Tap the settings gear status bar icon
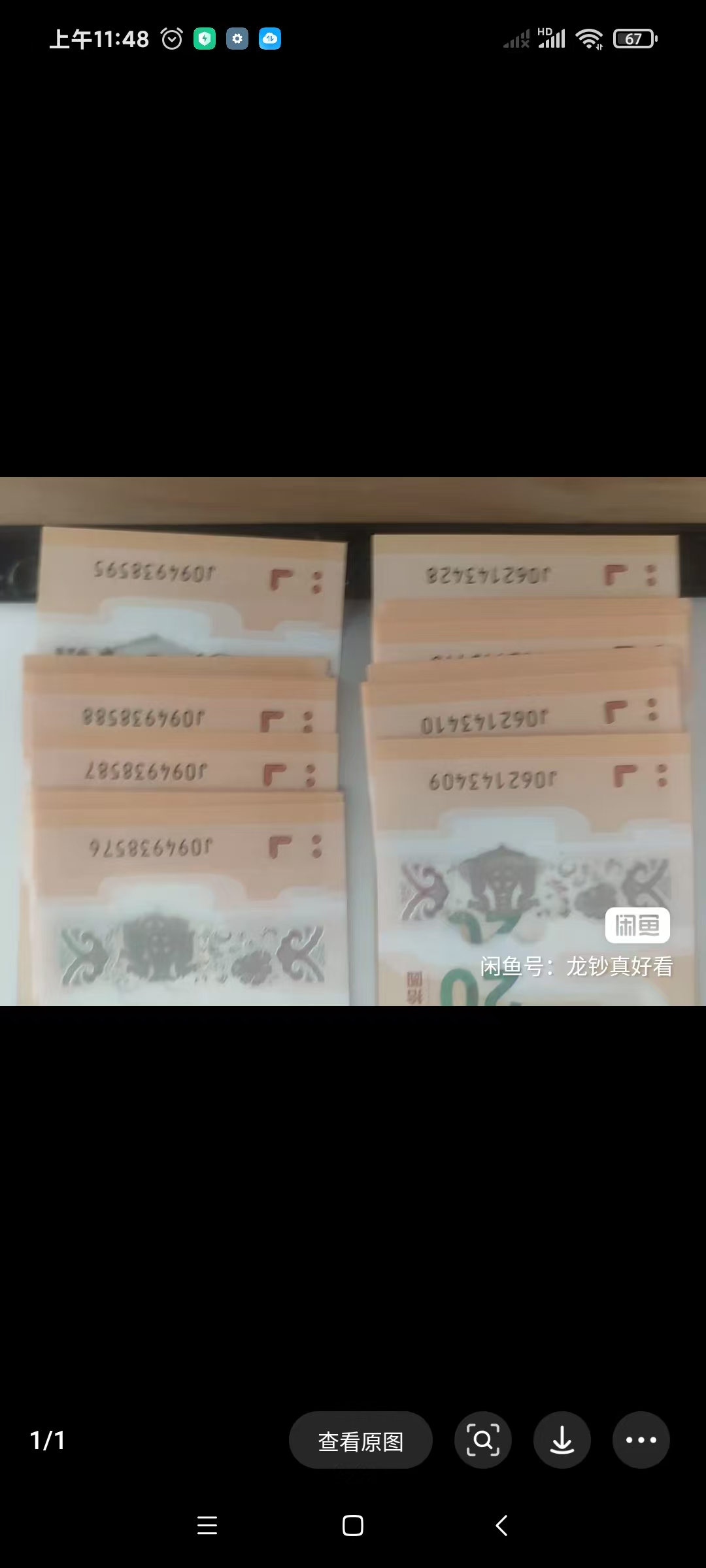The width and height of the screenshot is (706, 1568). [238, 39]
